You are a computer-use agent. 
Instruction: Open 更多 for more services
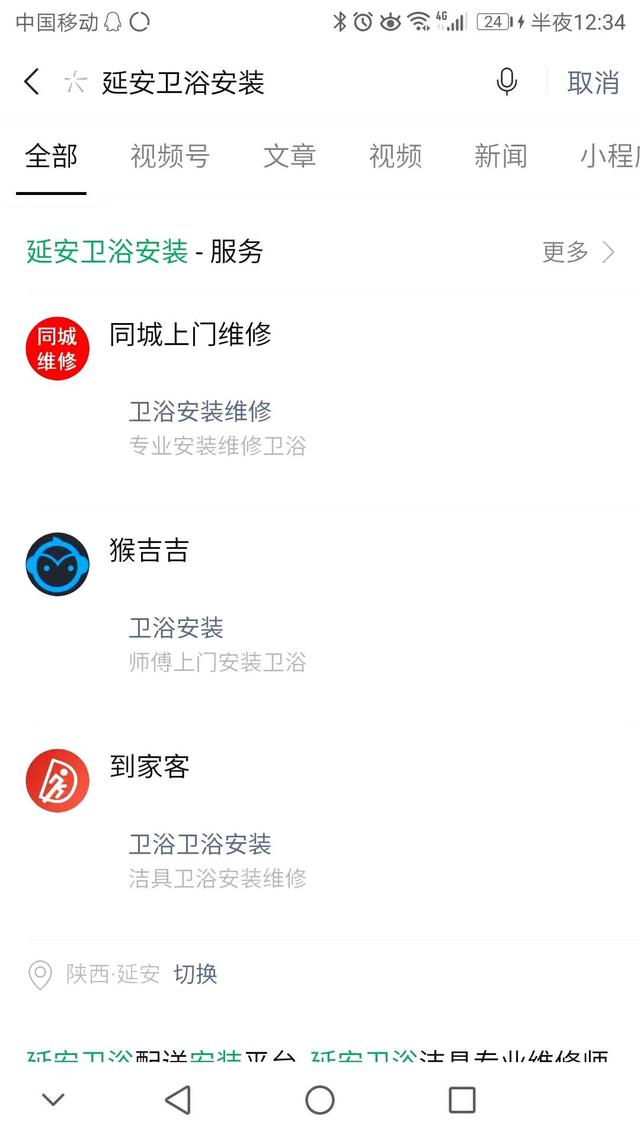point(578,252)
